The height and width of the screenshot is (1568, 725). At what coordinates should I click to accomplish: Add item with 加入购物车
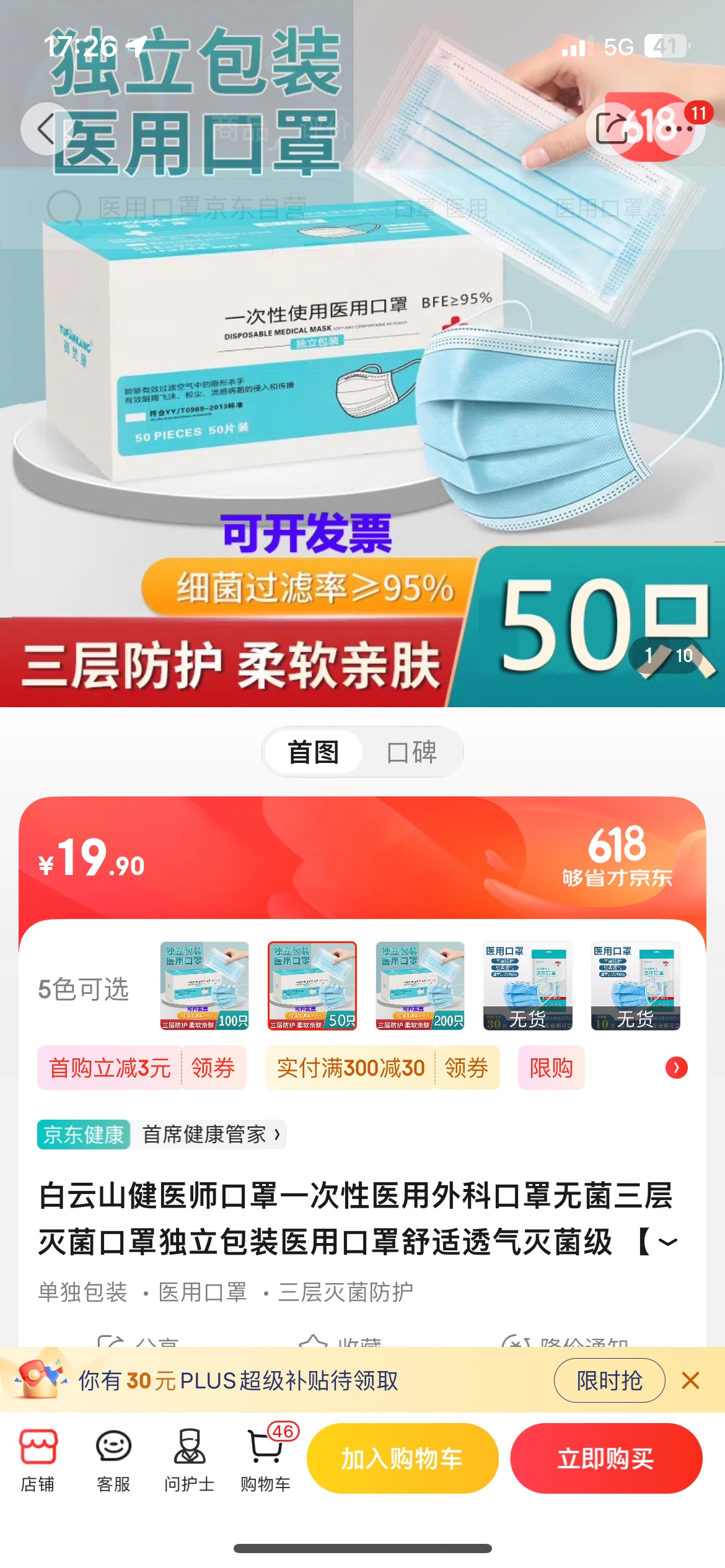[403, 1458]
